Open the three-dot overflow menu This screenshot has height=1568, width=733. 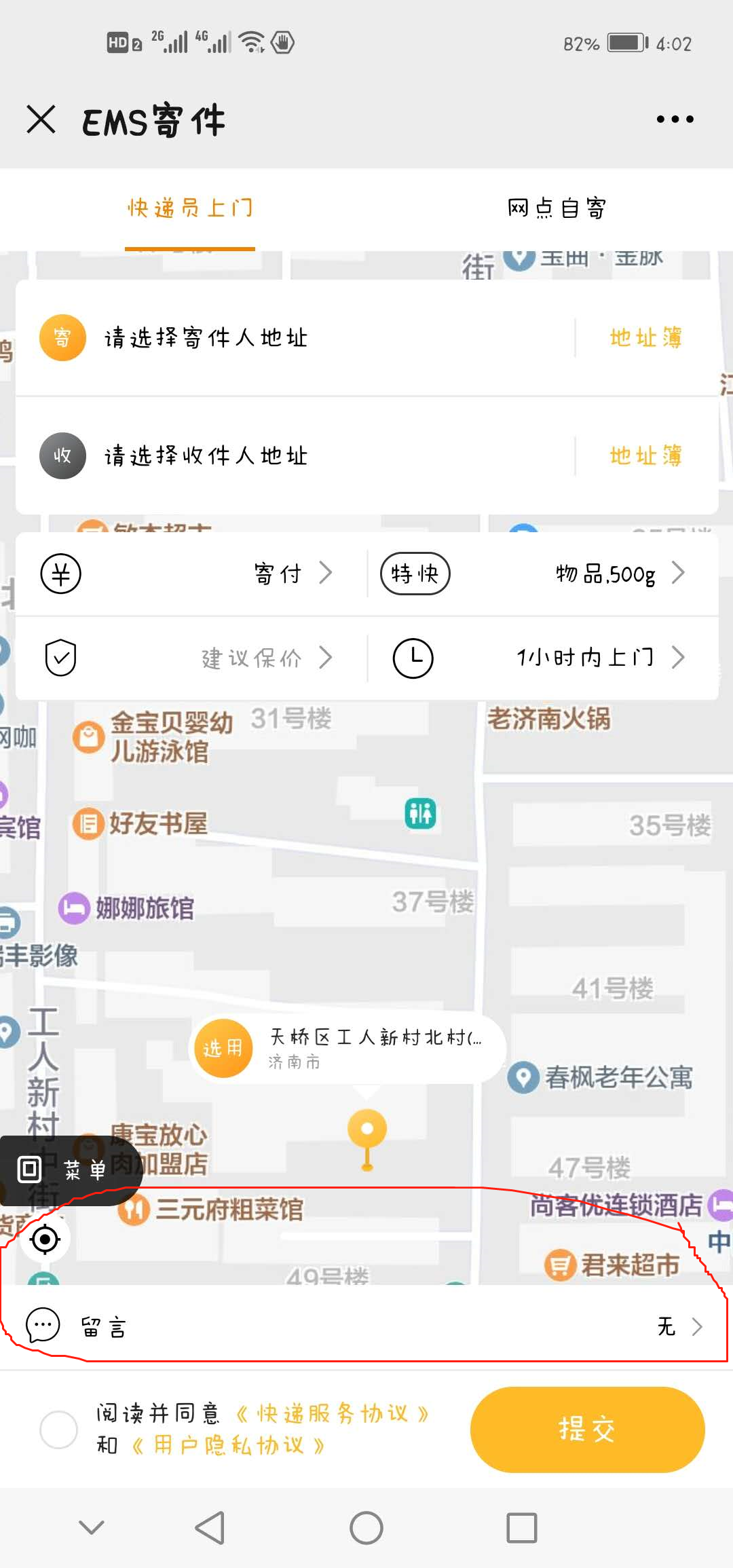(x=675, y=119)
